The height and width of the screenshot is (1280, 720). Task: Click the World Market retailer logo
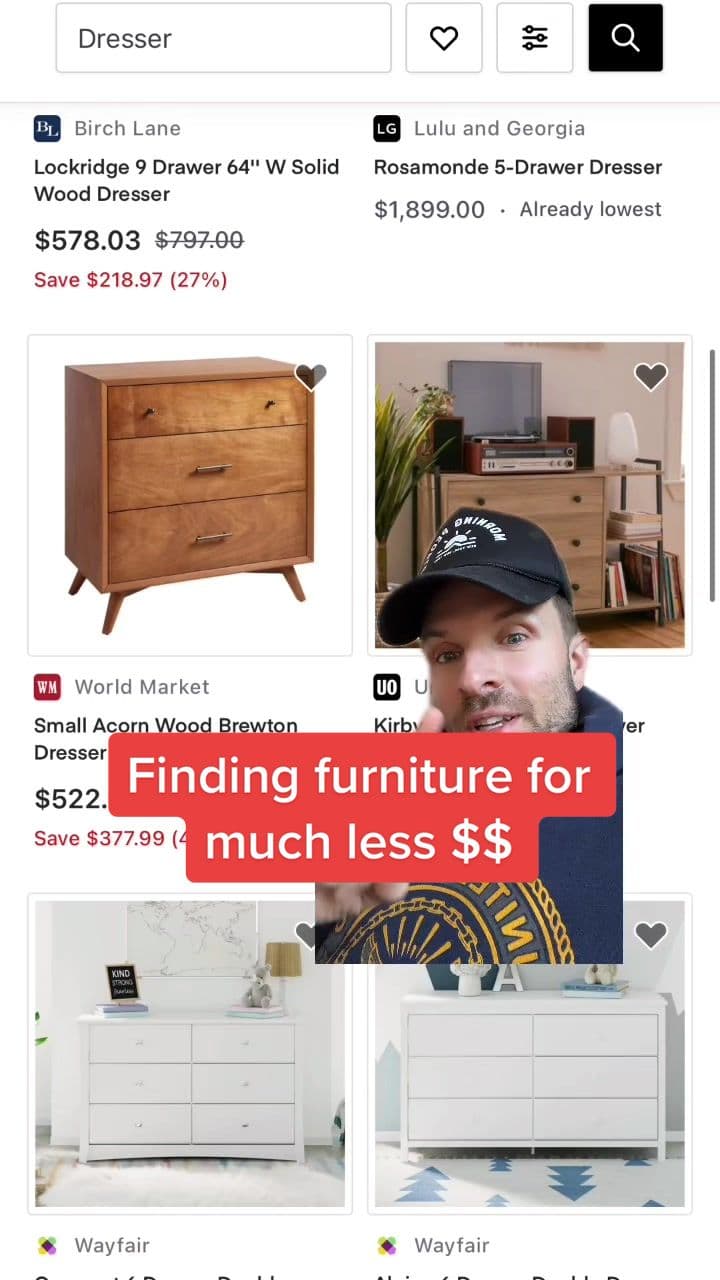(45, 687)
